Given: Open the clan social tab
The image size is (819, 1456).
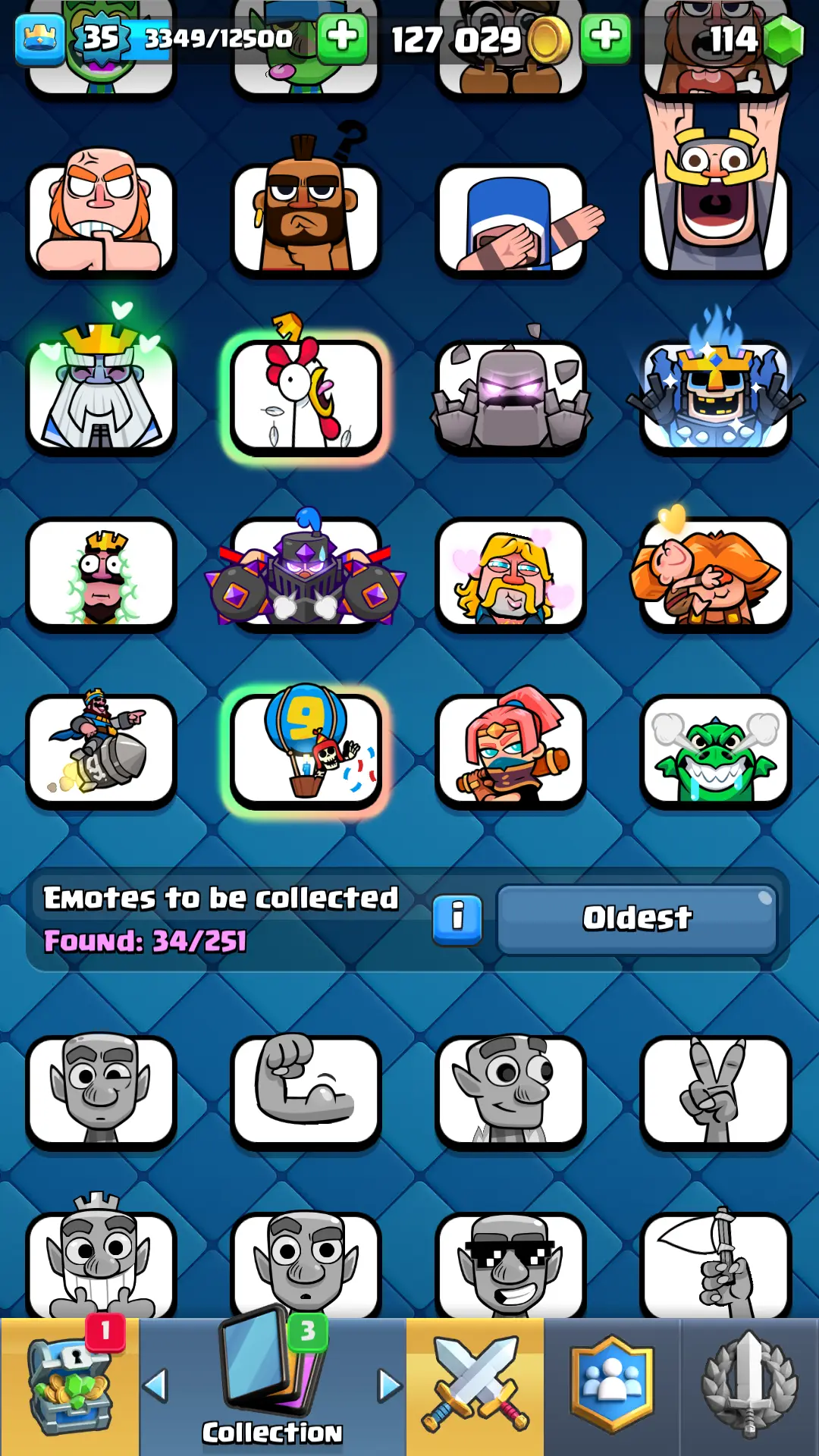Looking at the screenshot, I should (612, 1388).
